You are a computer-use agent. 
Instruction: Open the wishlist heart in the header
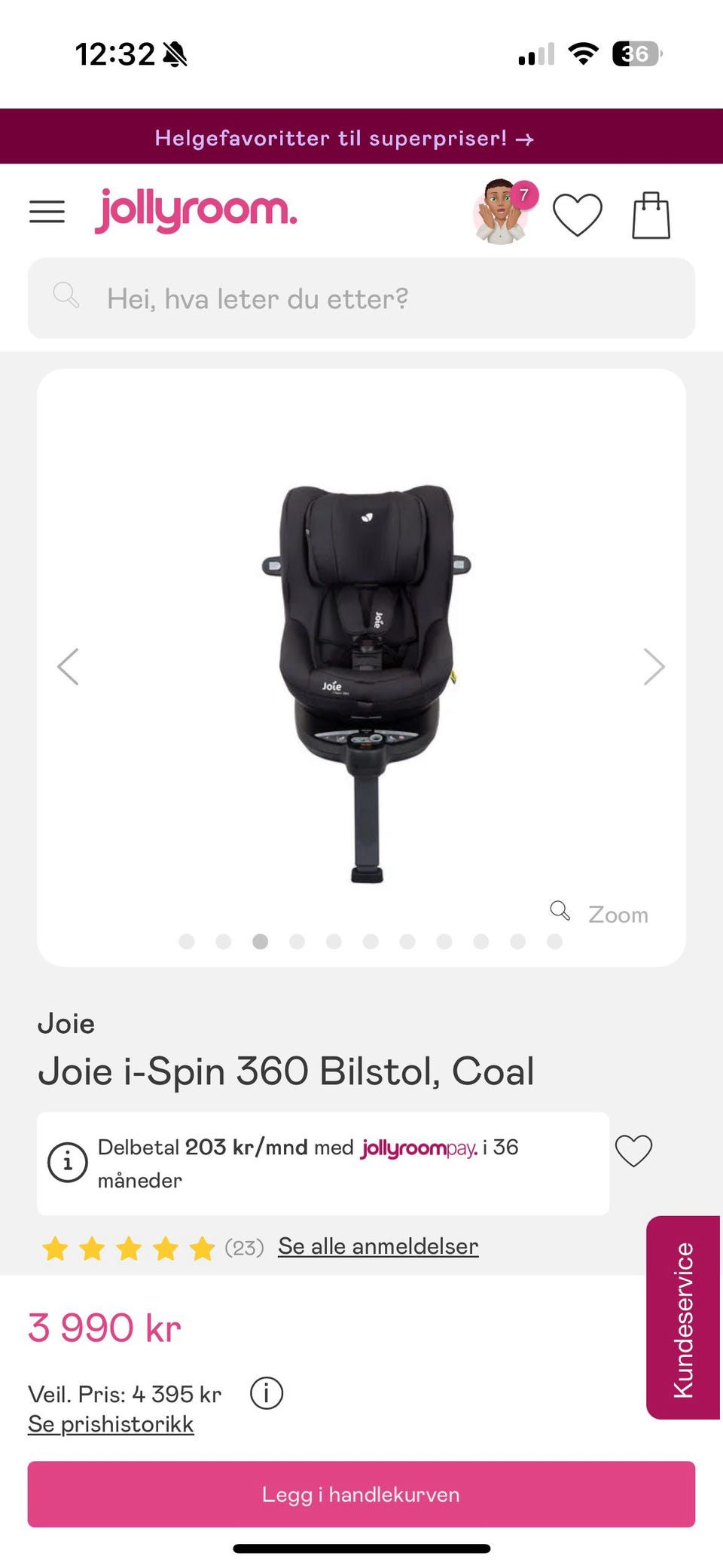[578, 215]
